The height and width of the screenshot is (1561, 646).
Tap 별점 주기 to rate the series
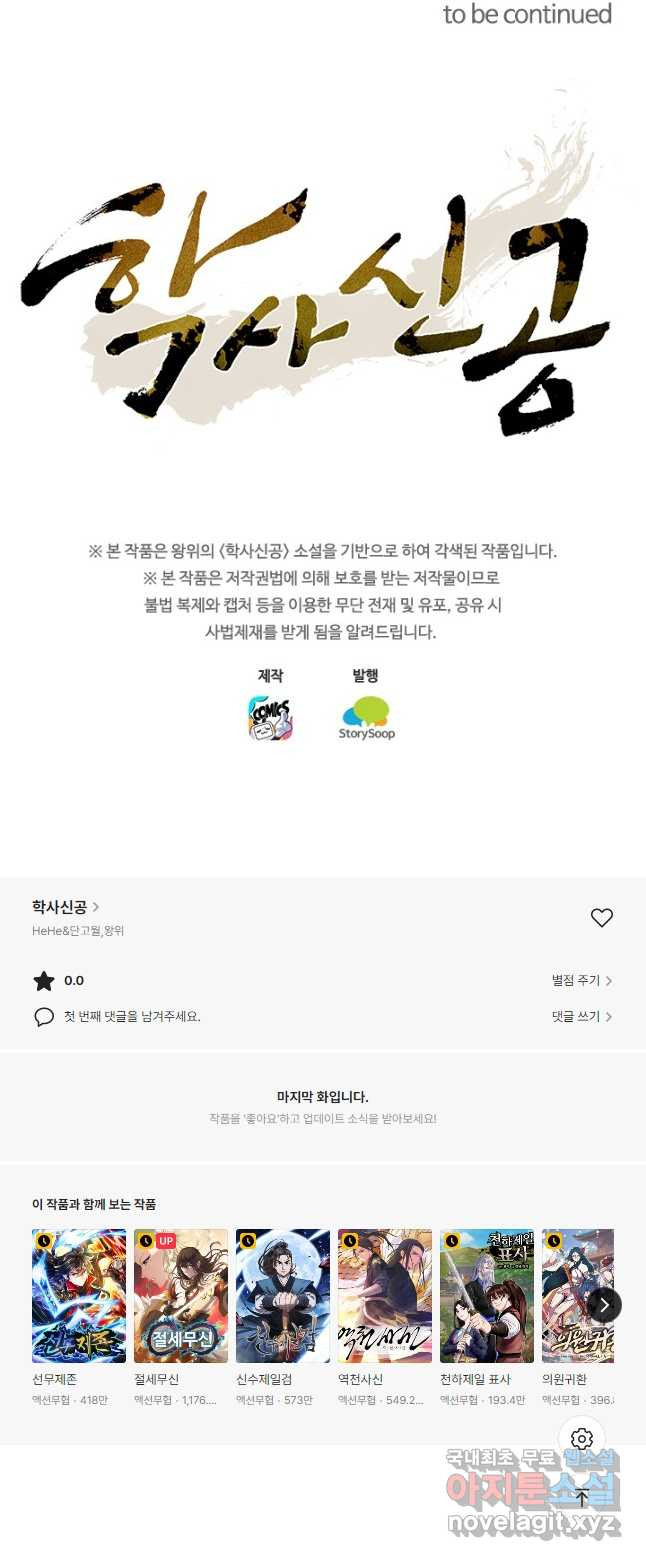(x=581, y=981)
